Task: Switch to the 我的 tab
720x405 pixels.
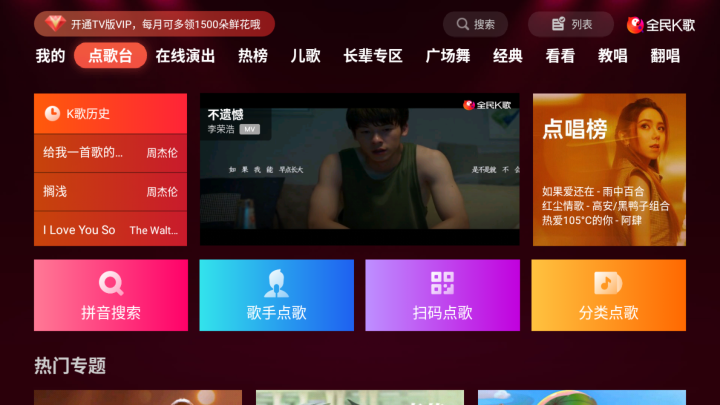Action: pyautogui.click(x=50, y=56)
